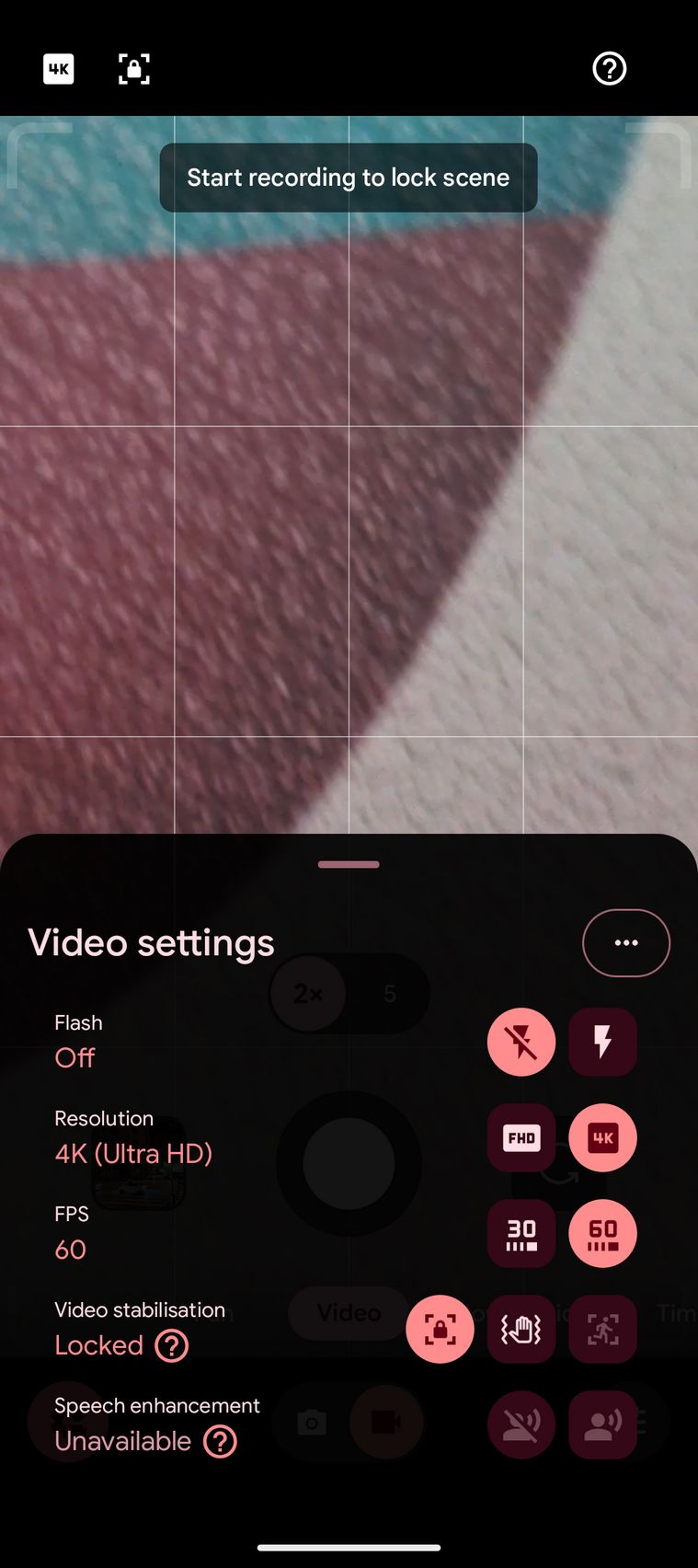Image resolution: width=698 pixels, height=1568 pixels.
Task: Tap the 4K resolution indicator at top
Action: (x=59, y=69)
